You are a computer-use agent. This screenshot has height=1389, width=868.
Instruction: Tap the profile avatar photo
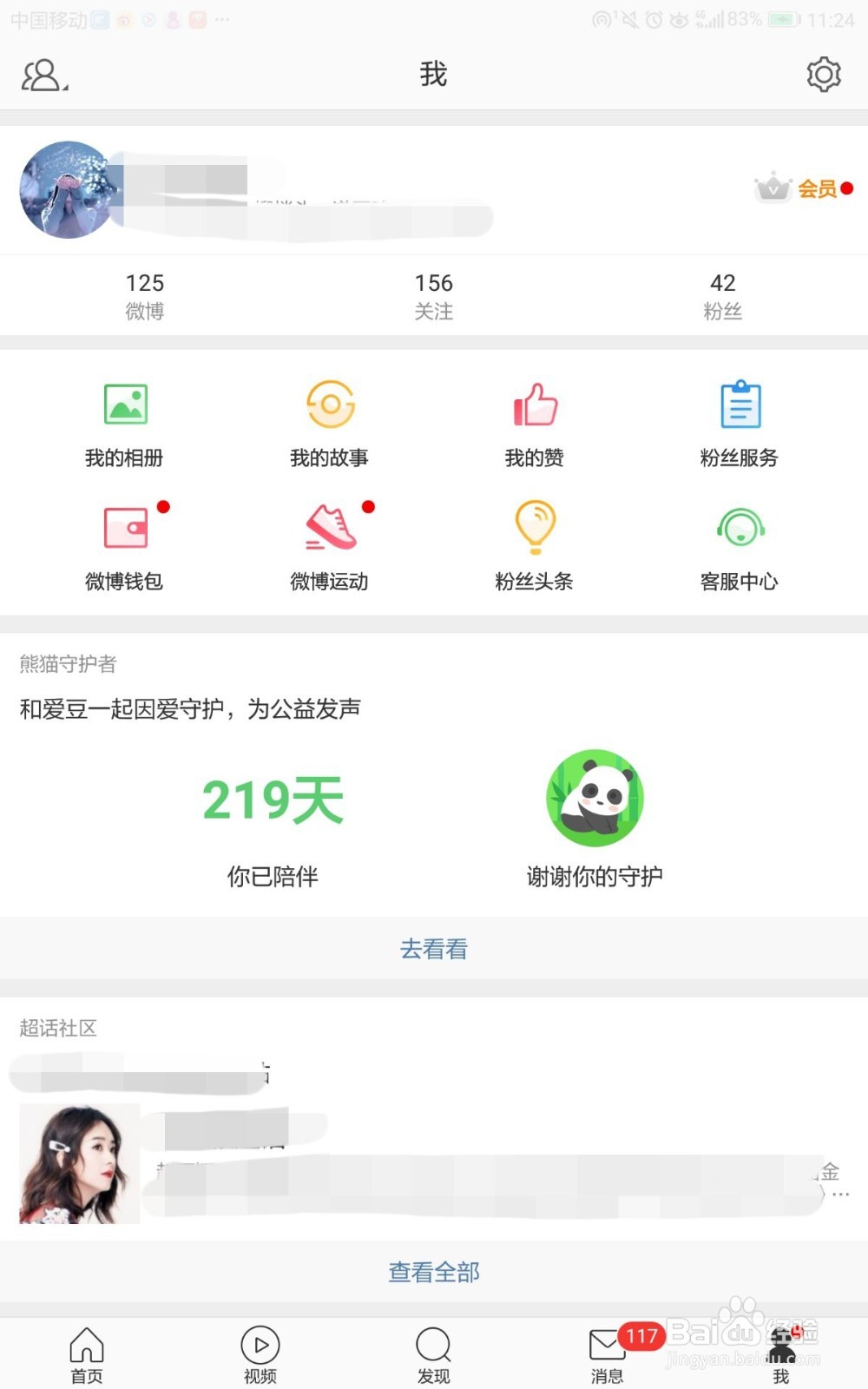coord(65,190)
